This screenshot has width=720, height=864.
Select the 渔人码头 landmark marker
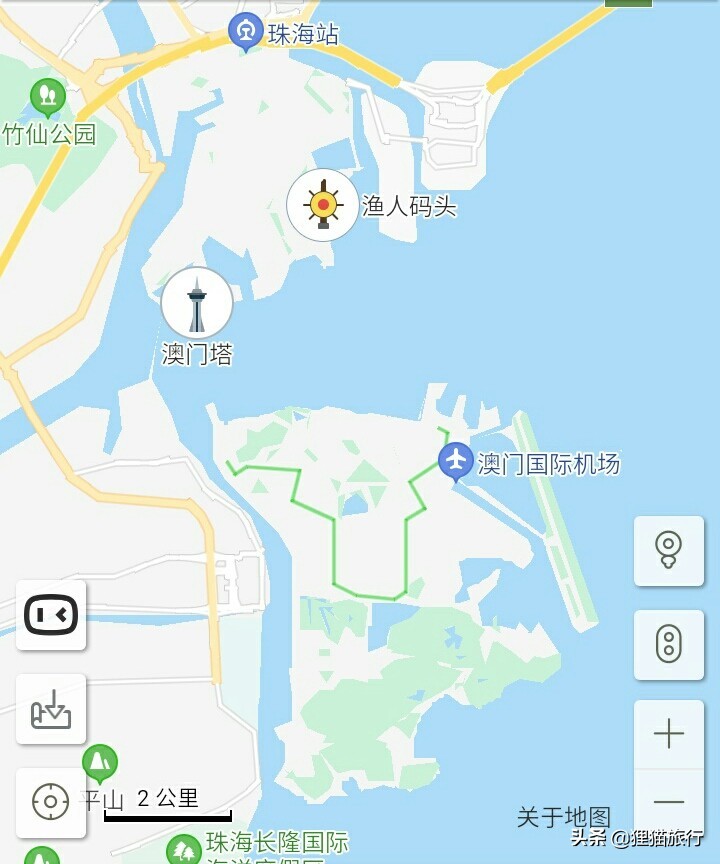[x=323, y=205]
